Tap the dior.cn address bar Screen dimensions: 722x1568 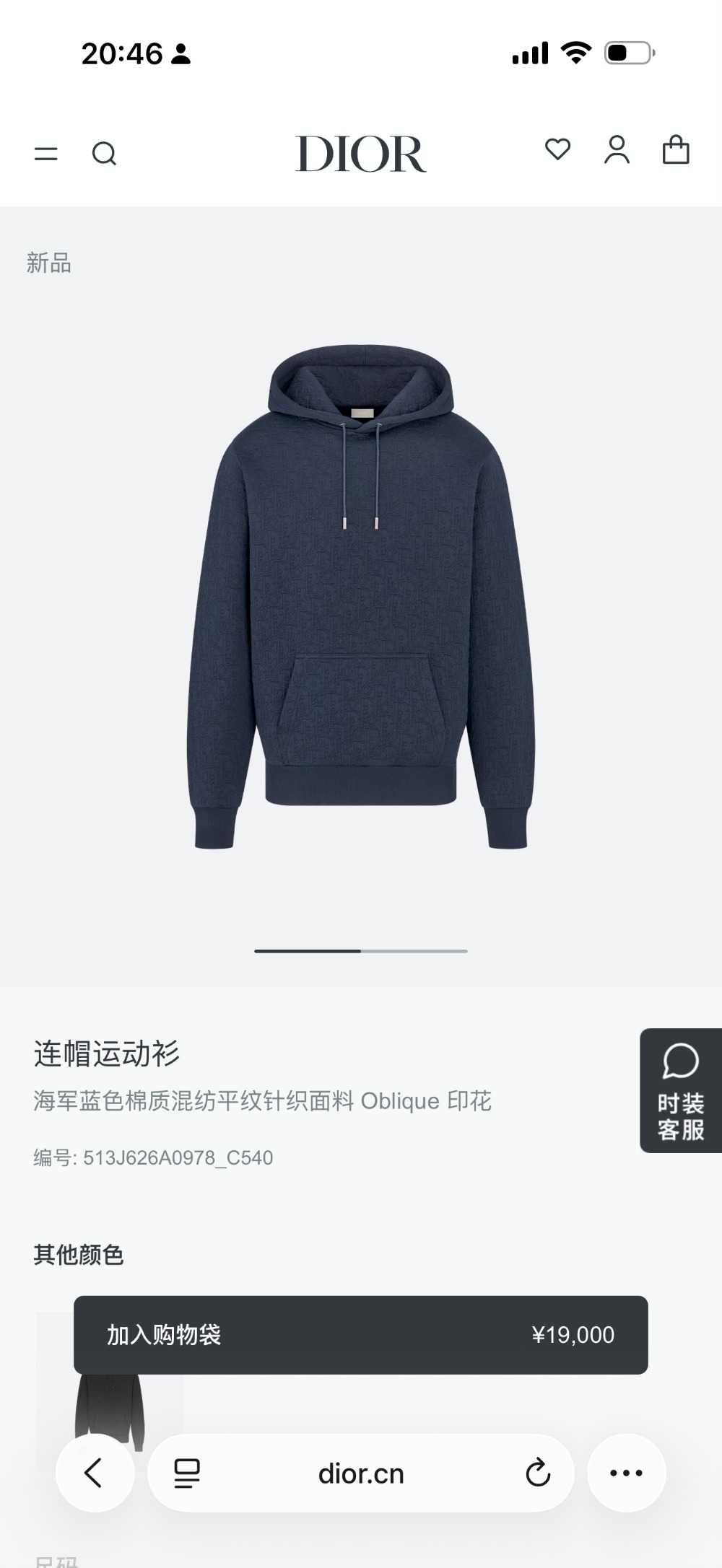click(x=360, y=1474)
